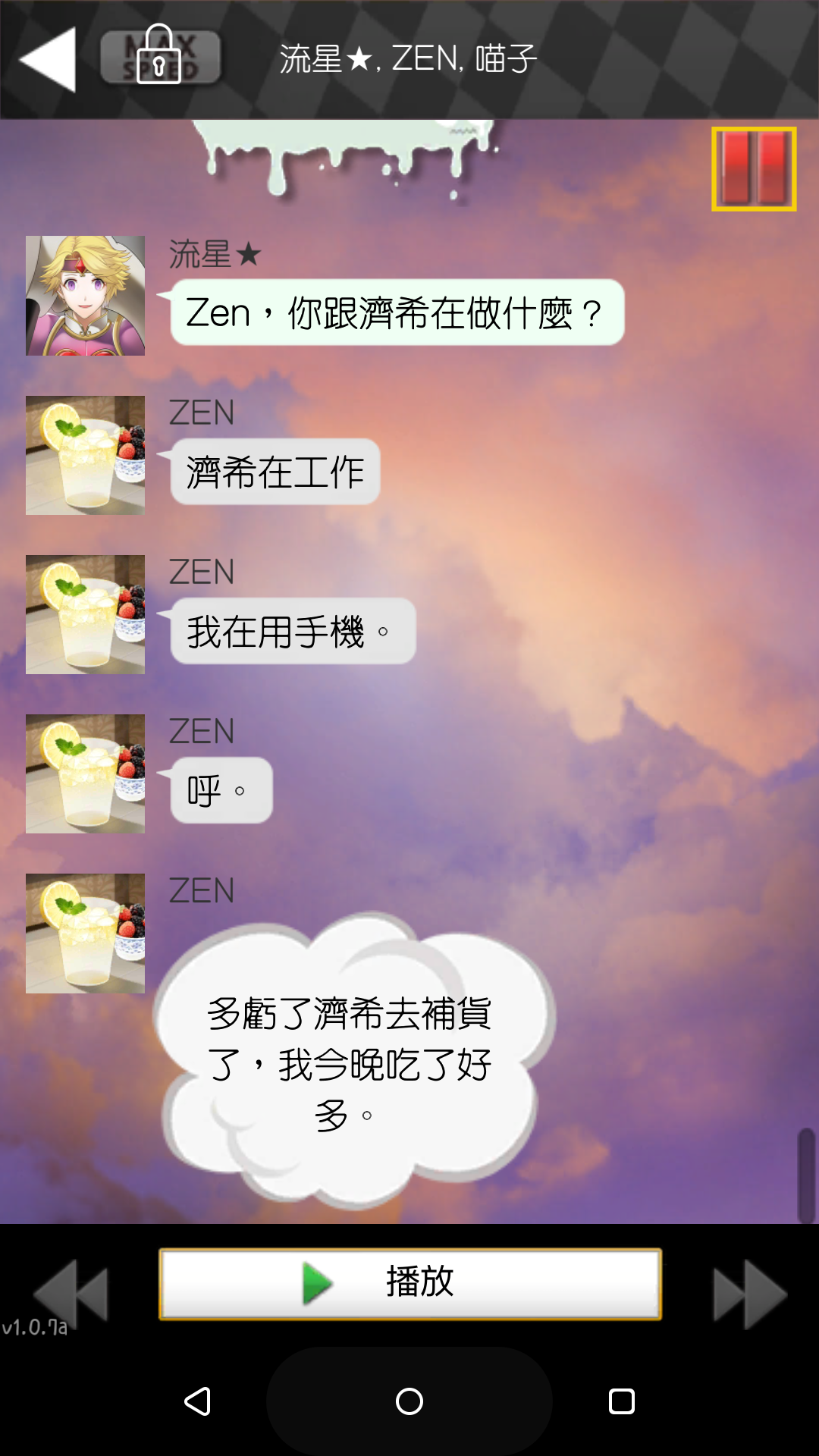Pause the chat with the red button
The image size is (819, 1456).
754,168
